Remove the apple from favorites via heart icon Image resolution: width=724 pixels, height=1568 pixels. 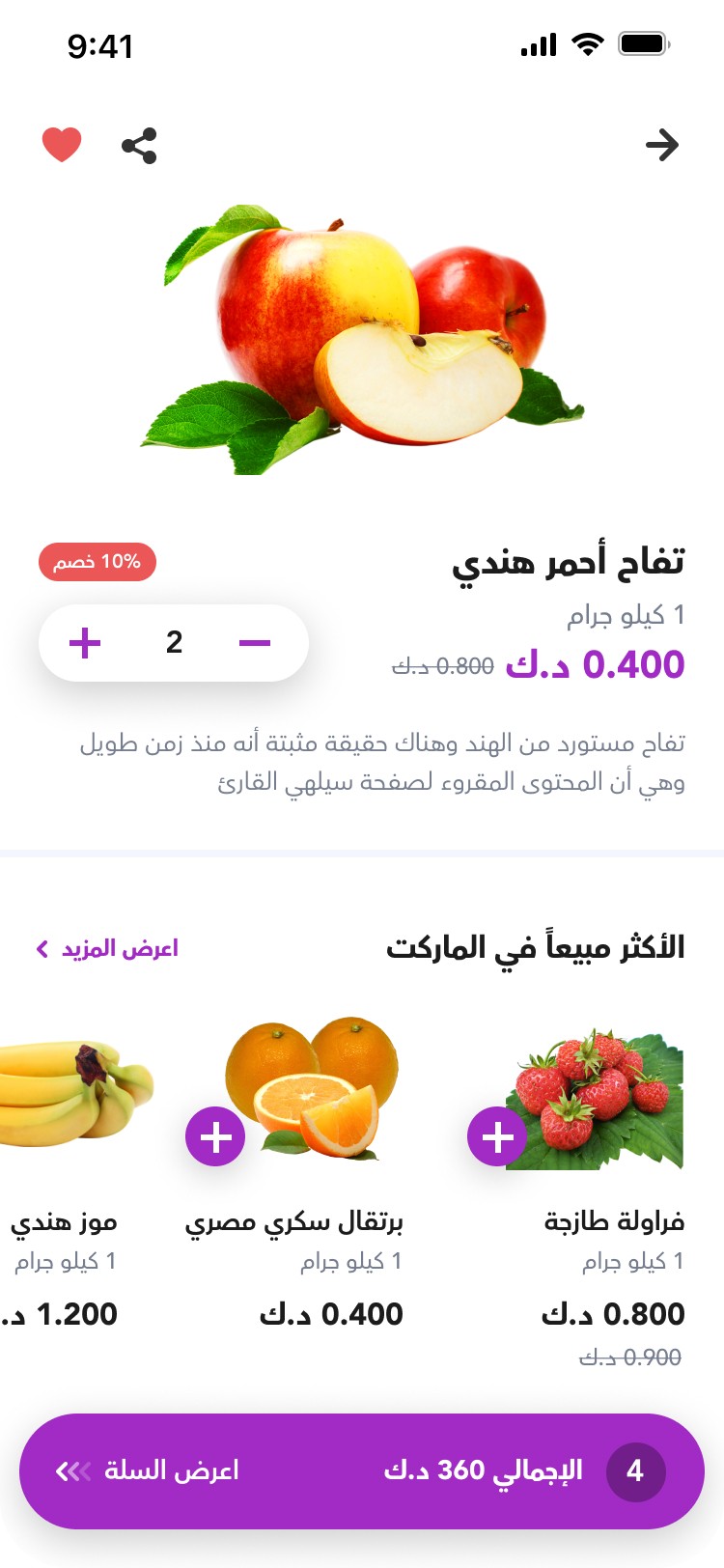[x=62, y=146]
